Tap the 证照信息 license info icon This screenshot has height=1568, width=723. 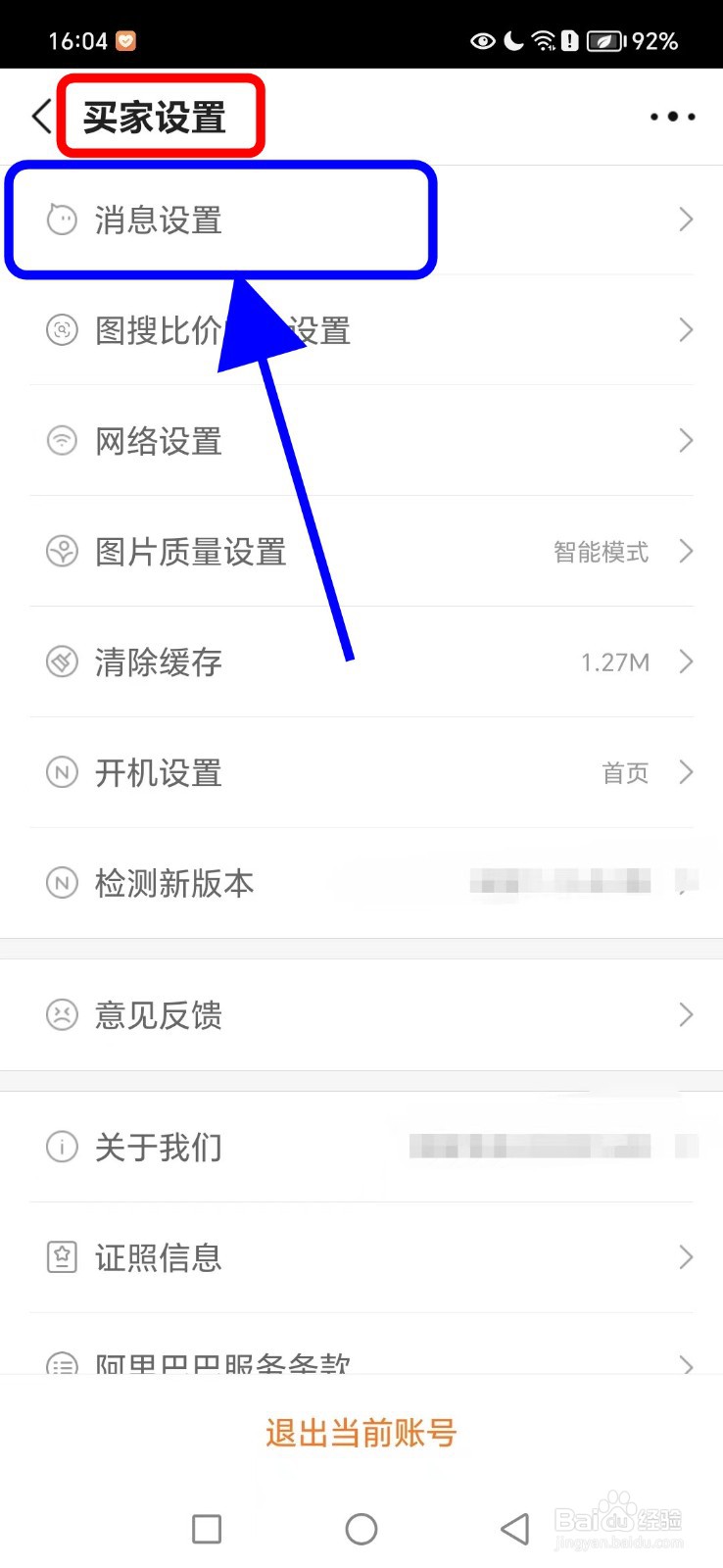pos(61,1257)
